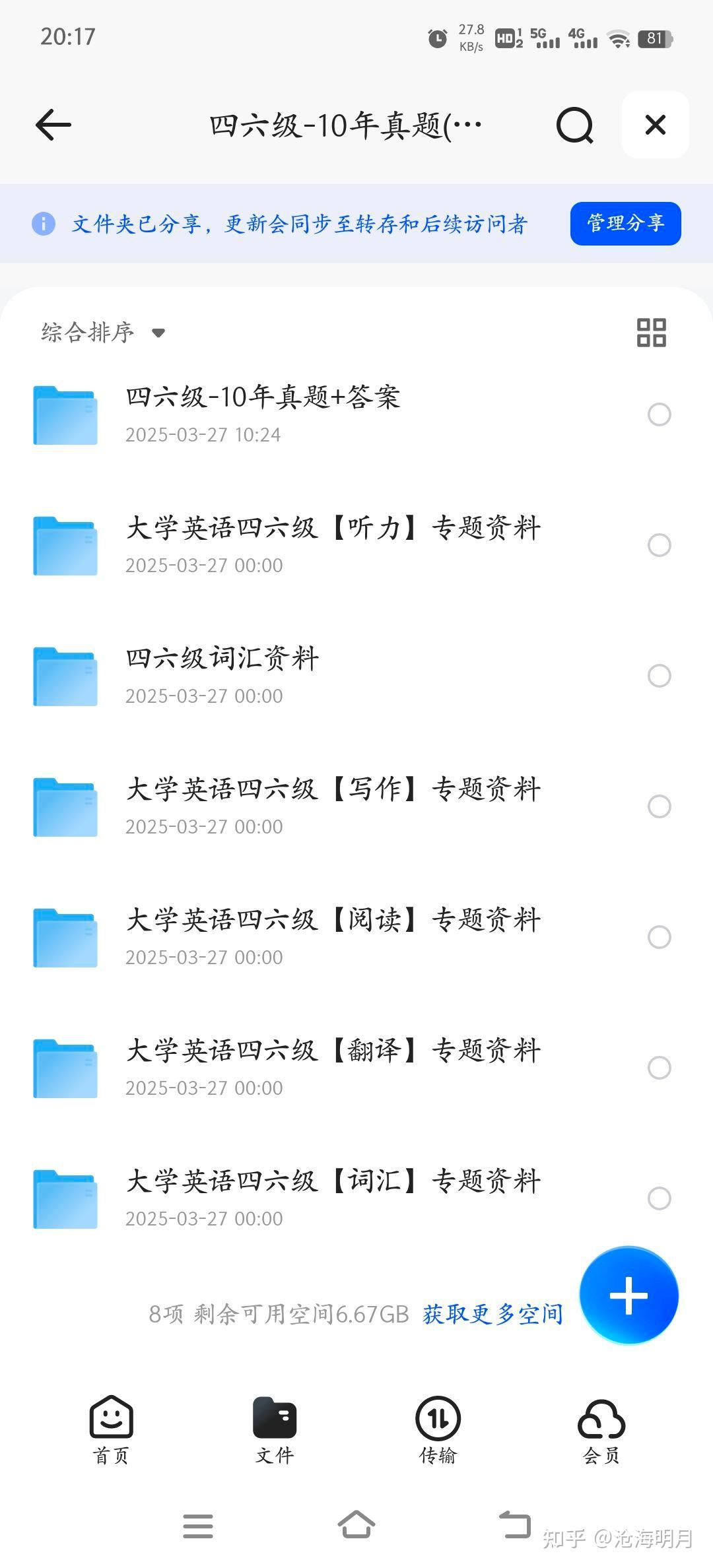Tap the system home button
Screen dimensions: 713x1568
(356, 1525)
